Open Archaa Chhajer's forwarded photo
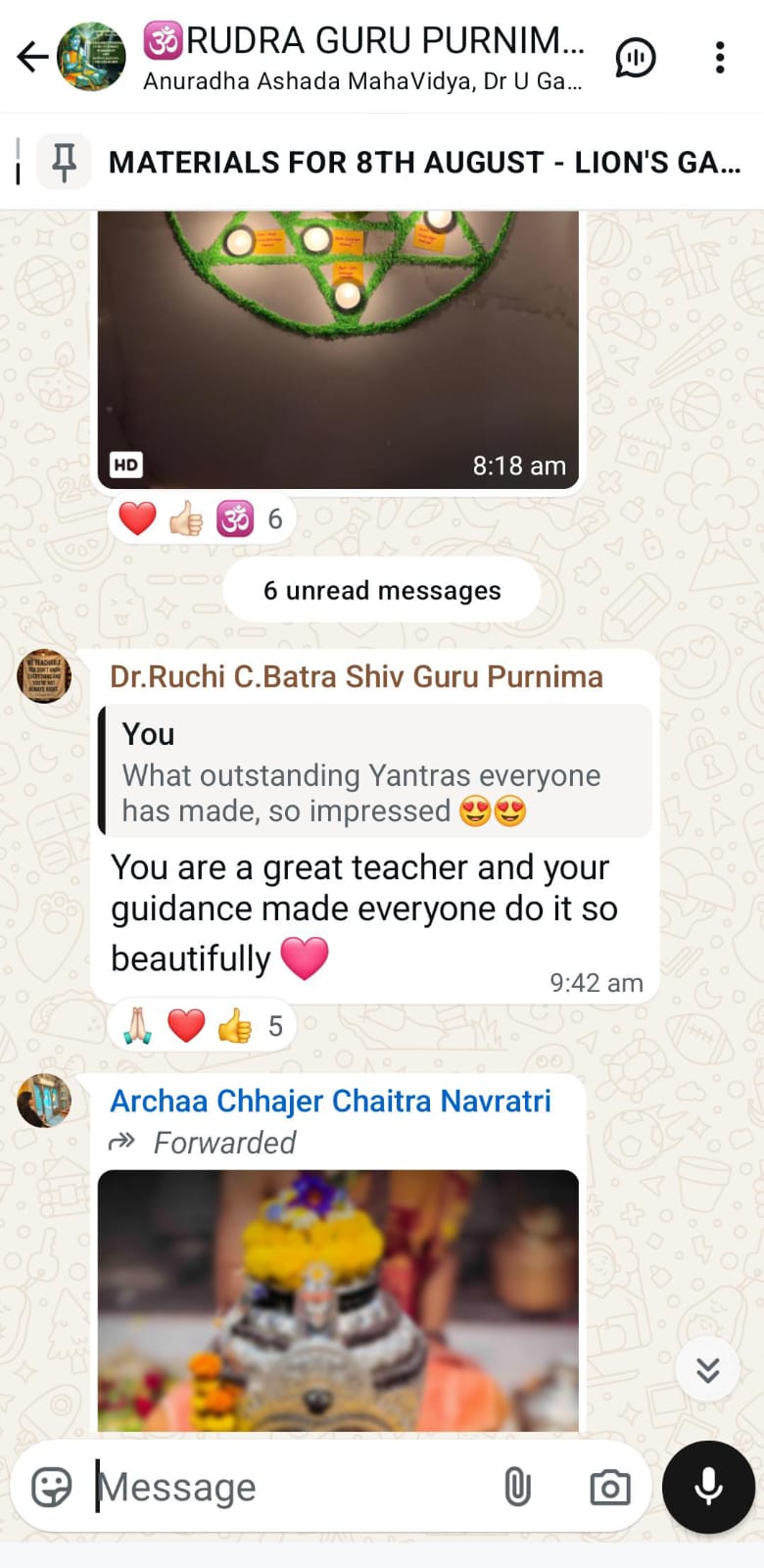This screenshot has width=764, height=1568. coord(338,1299)
